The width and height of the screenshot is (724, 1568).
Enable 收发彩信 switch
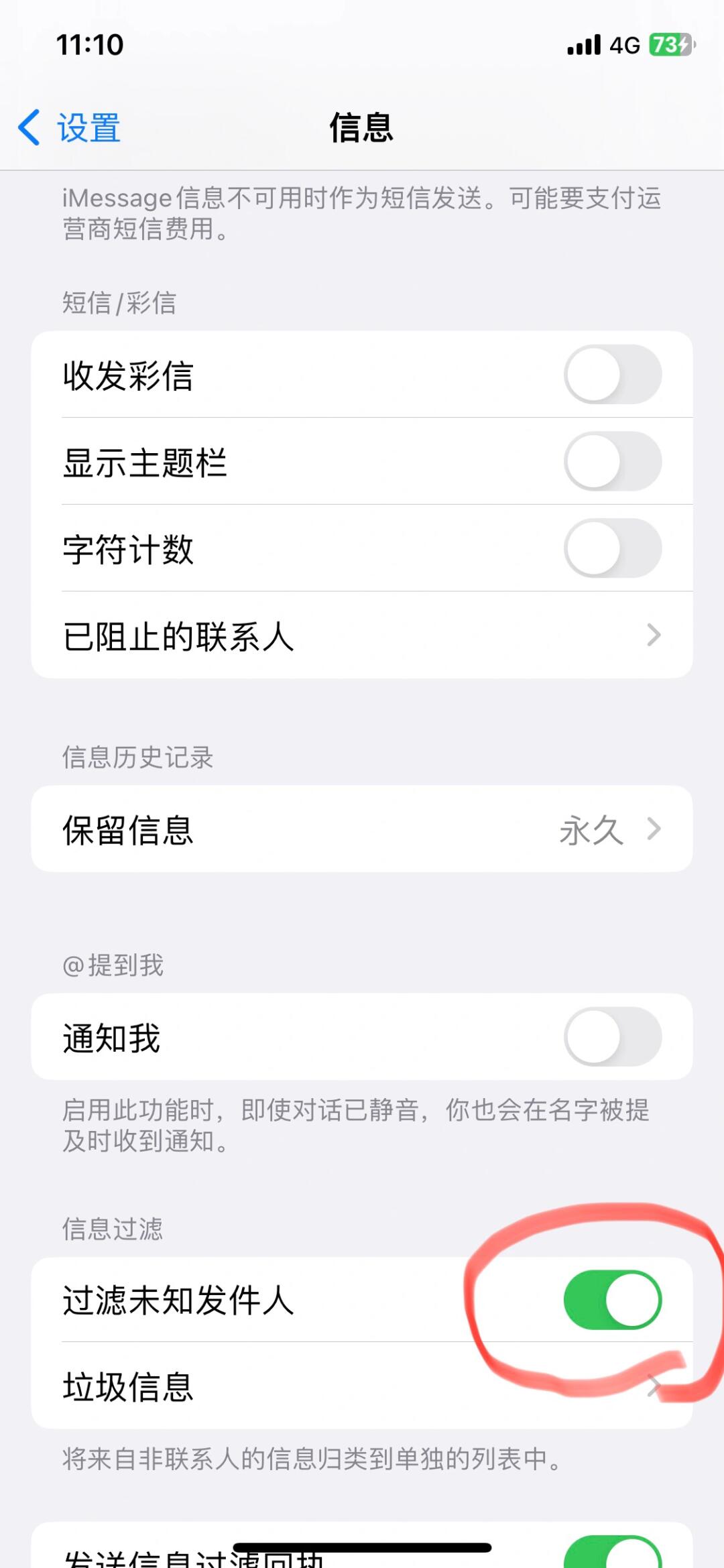click(611, 375)
